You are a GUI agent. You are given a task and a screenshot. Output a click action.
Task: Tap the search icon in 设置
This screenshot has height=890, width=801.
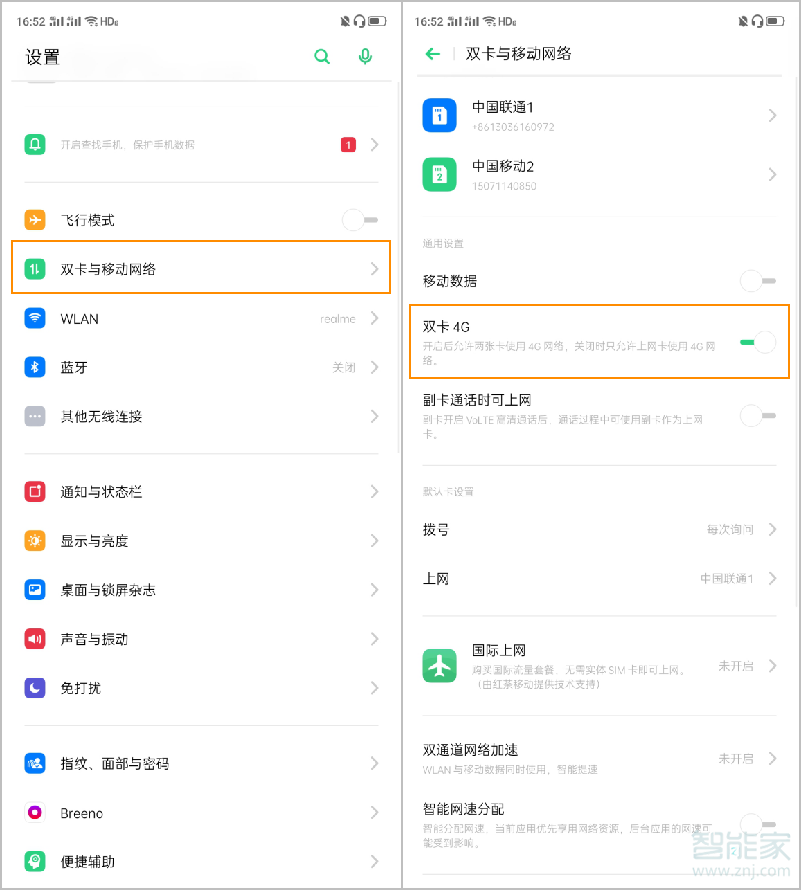coord(322,57)
